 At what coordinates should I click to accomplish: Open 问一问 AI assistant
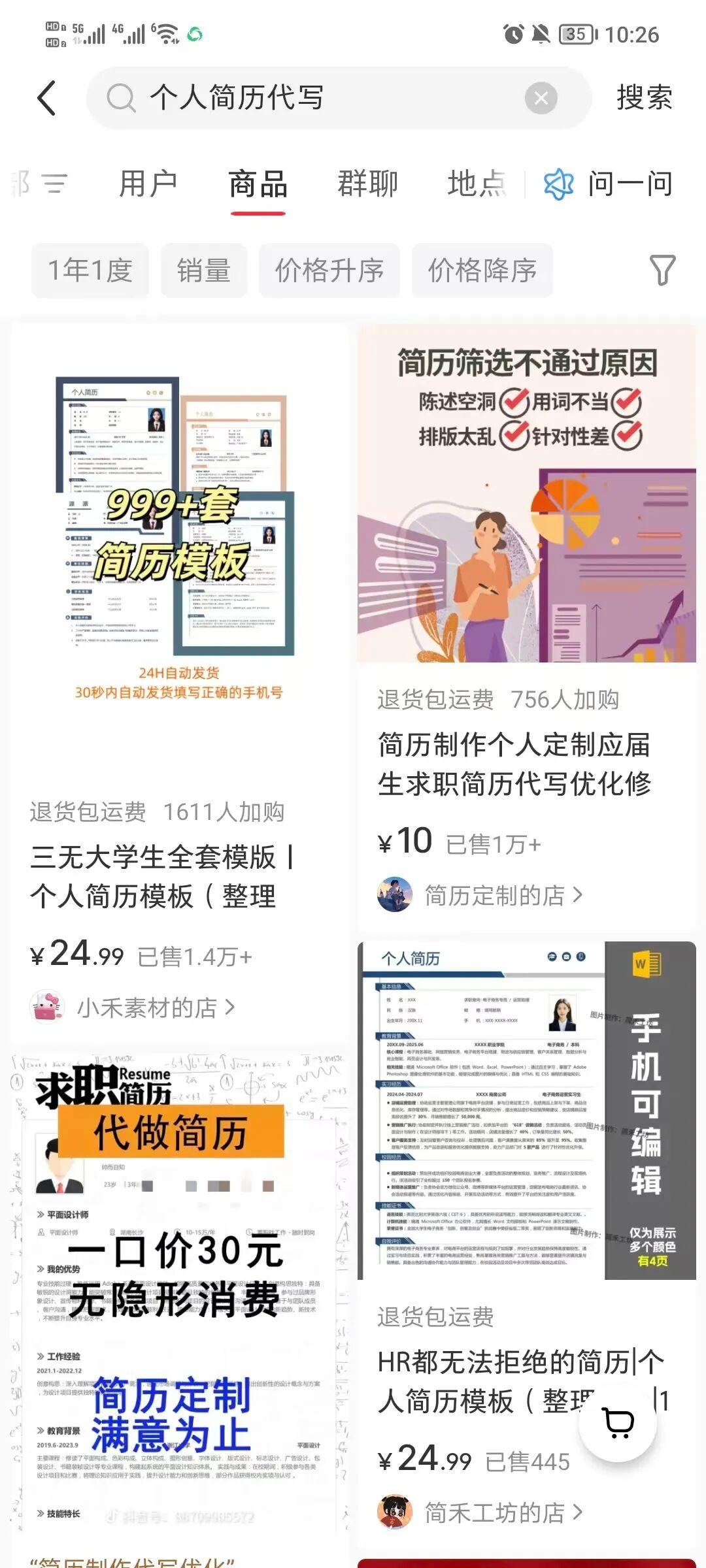[x=608, y=184]
